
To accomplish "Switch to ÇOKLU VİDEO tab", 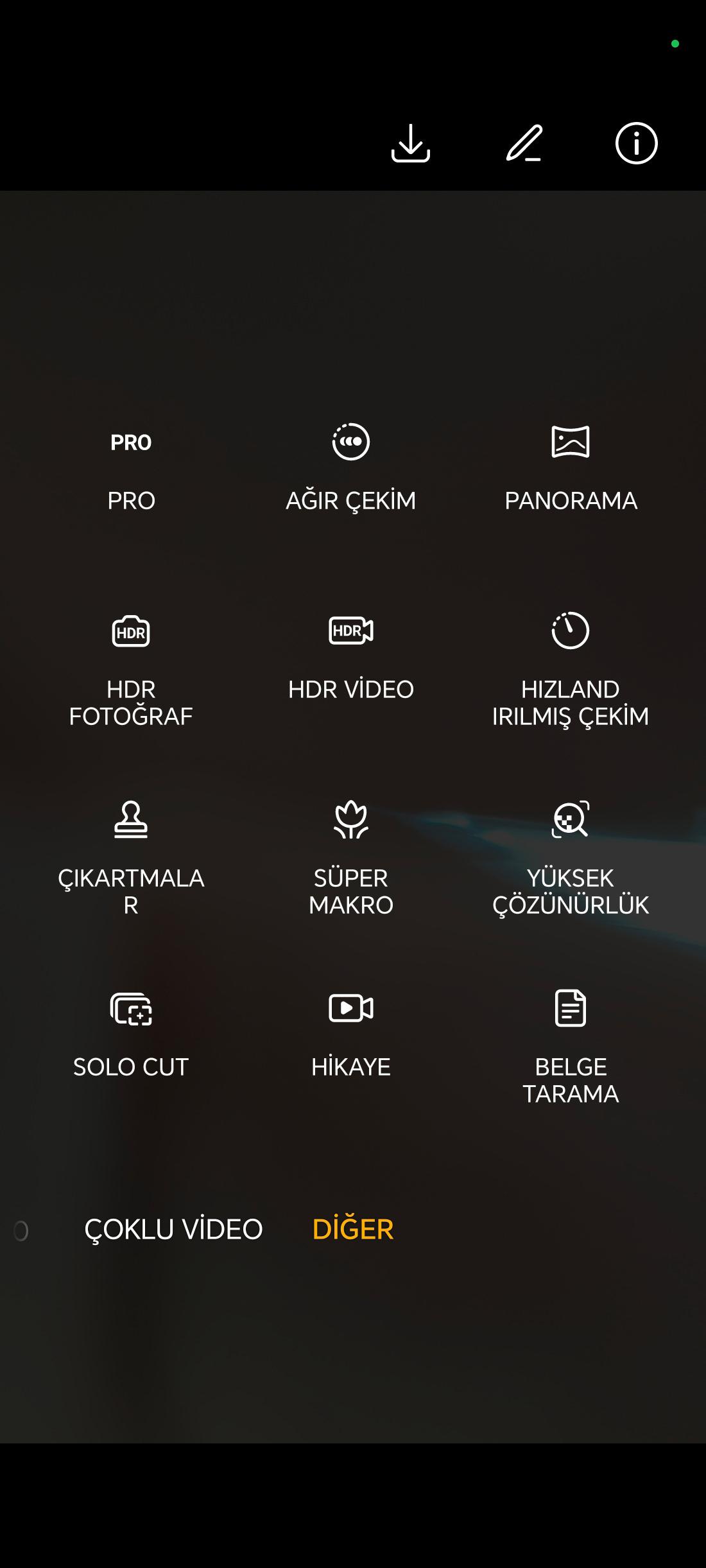I will pos(173,1229).
